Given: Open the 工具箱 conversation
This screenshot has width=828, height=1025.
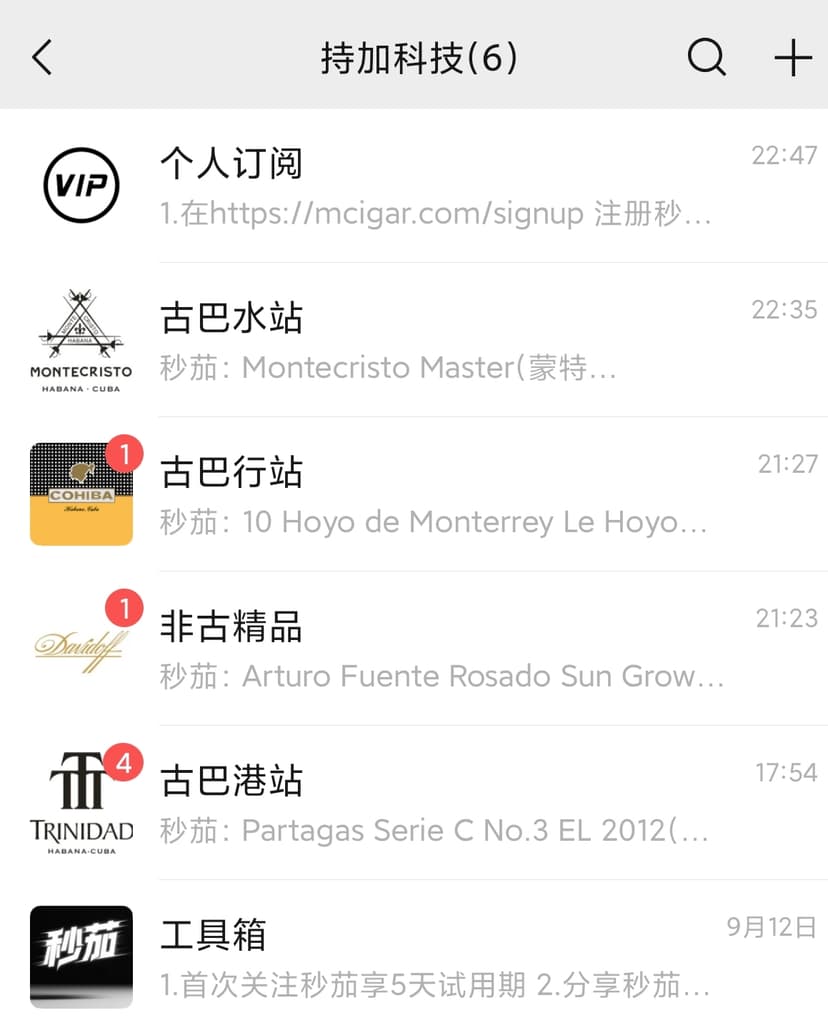Looking at the screenshot, I should (430, 956).
